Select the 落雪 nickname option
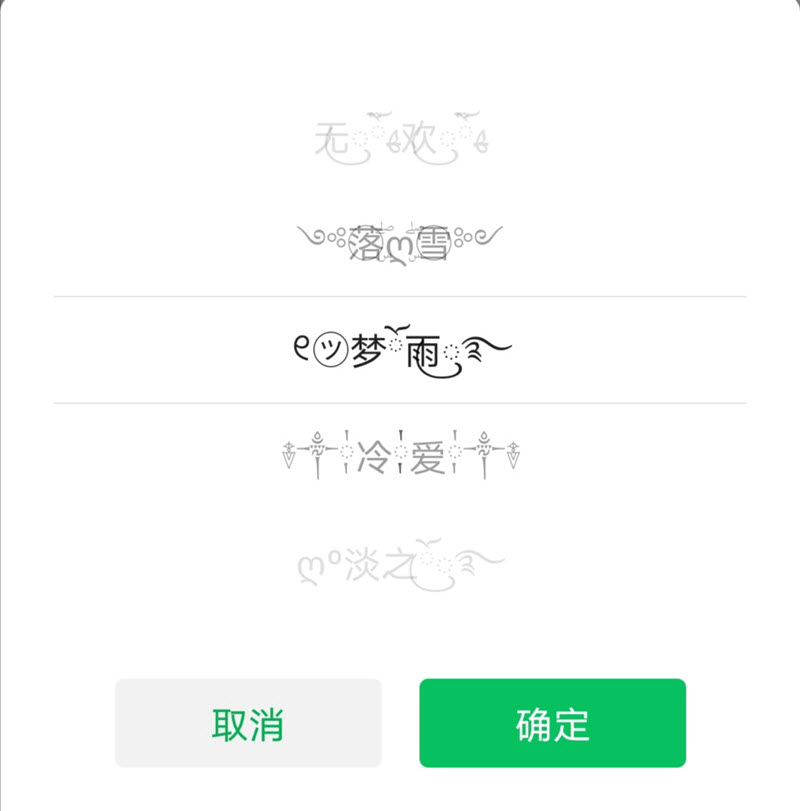Image resolution: width=800 pixels, height=811 pixels. point(400,242)
